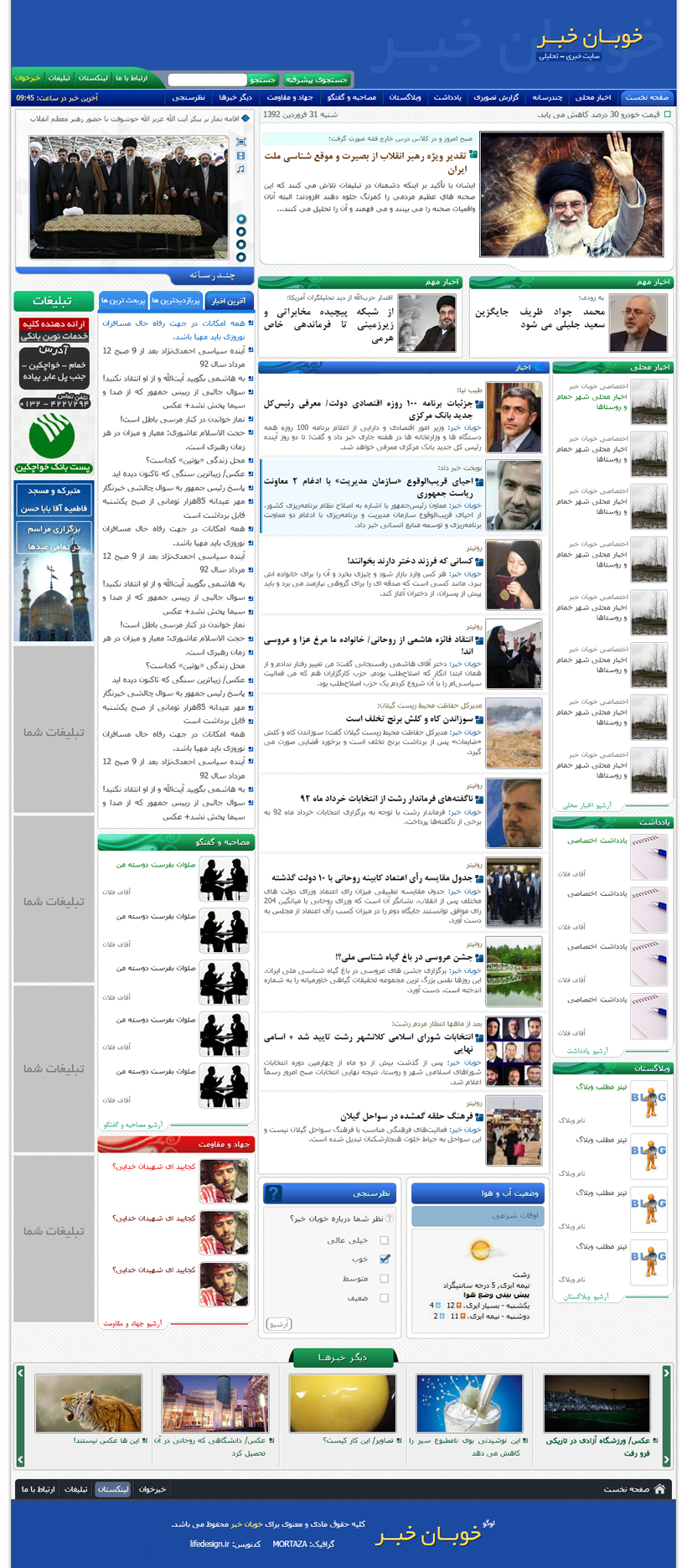
Task: Open the چندرسانه menu item
Action: (546, 97)
